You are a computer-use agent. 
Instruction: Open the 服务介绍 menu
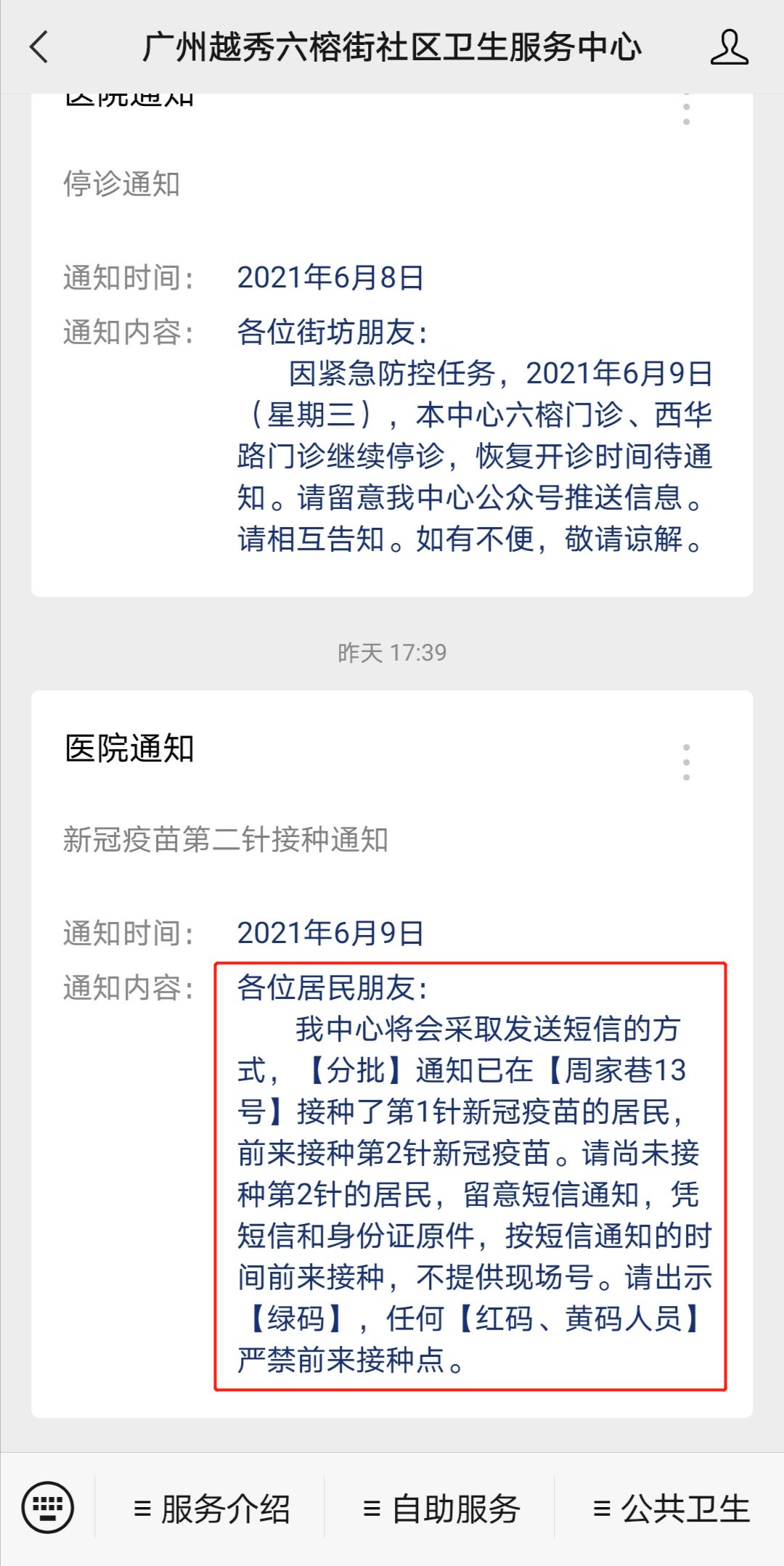[211, 1509]
